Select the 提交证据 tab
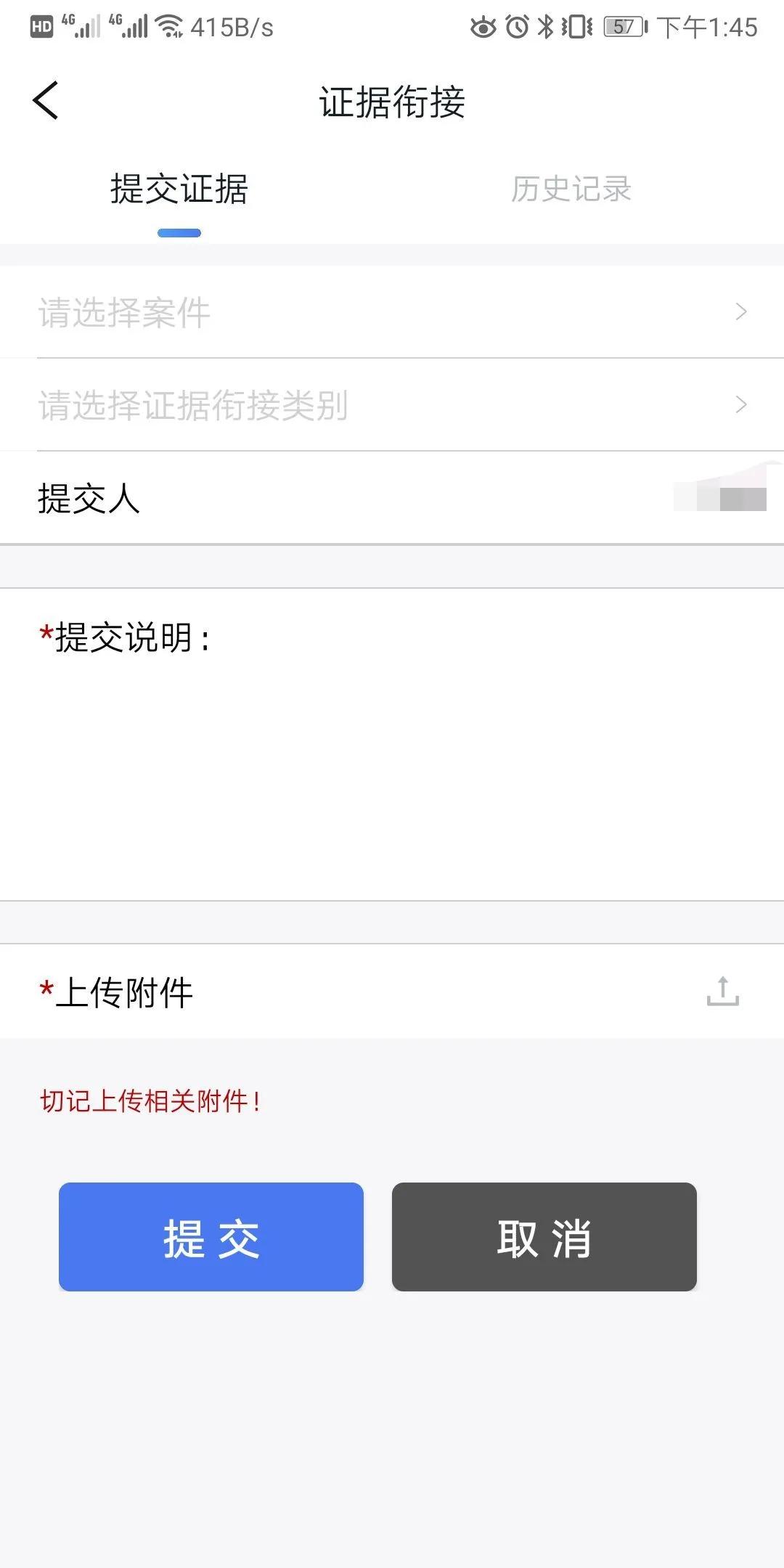 [x=178, y=190]
